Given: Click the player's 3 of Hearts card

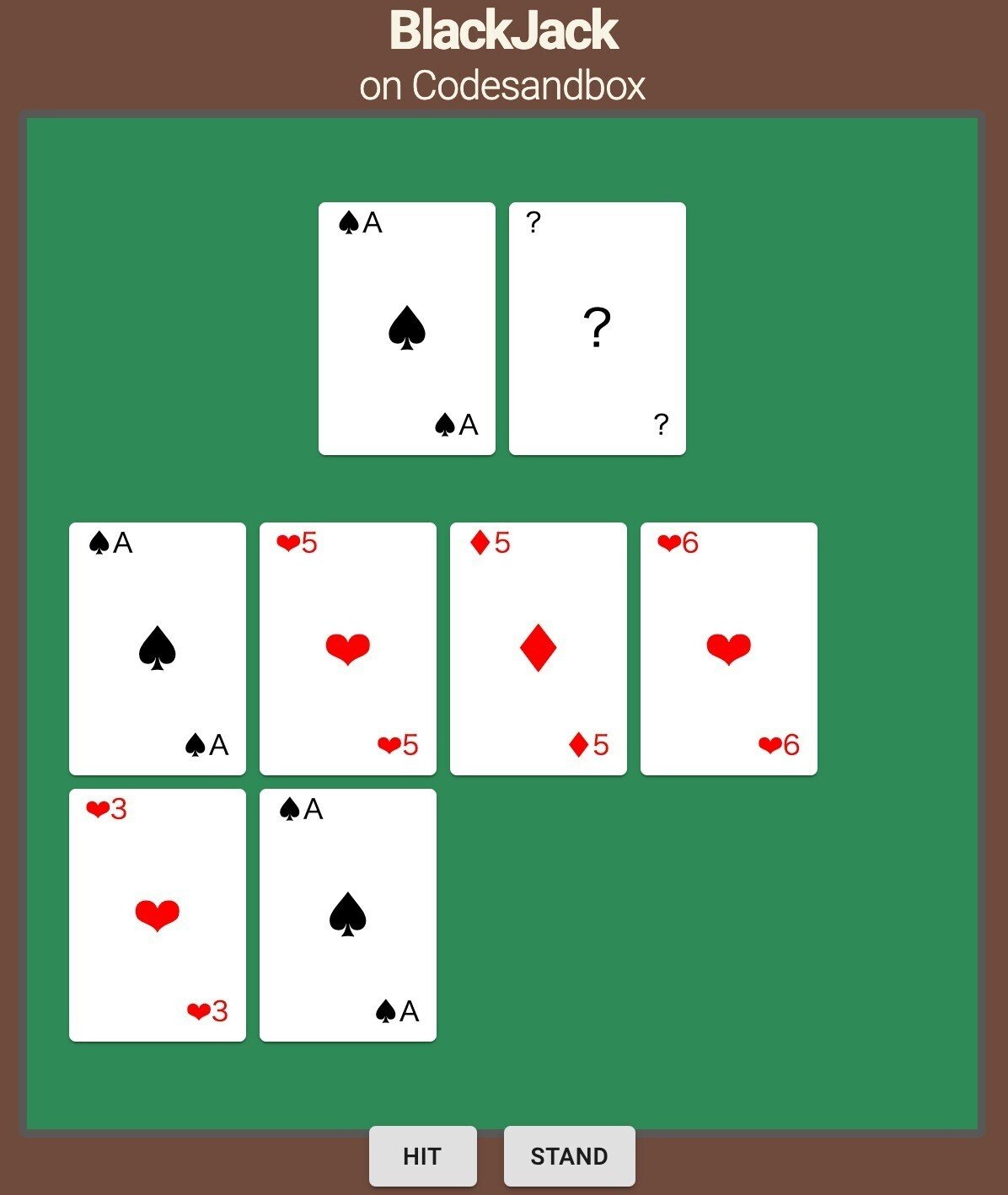Looking at the screenshot, I should click(x=156, y=914).
